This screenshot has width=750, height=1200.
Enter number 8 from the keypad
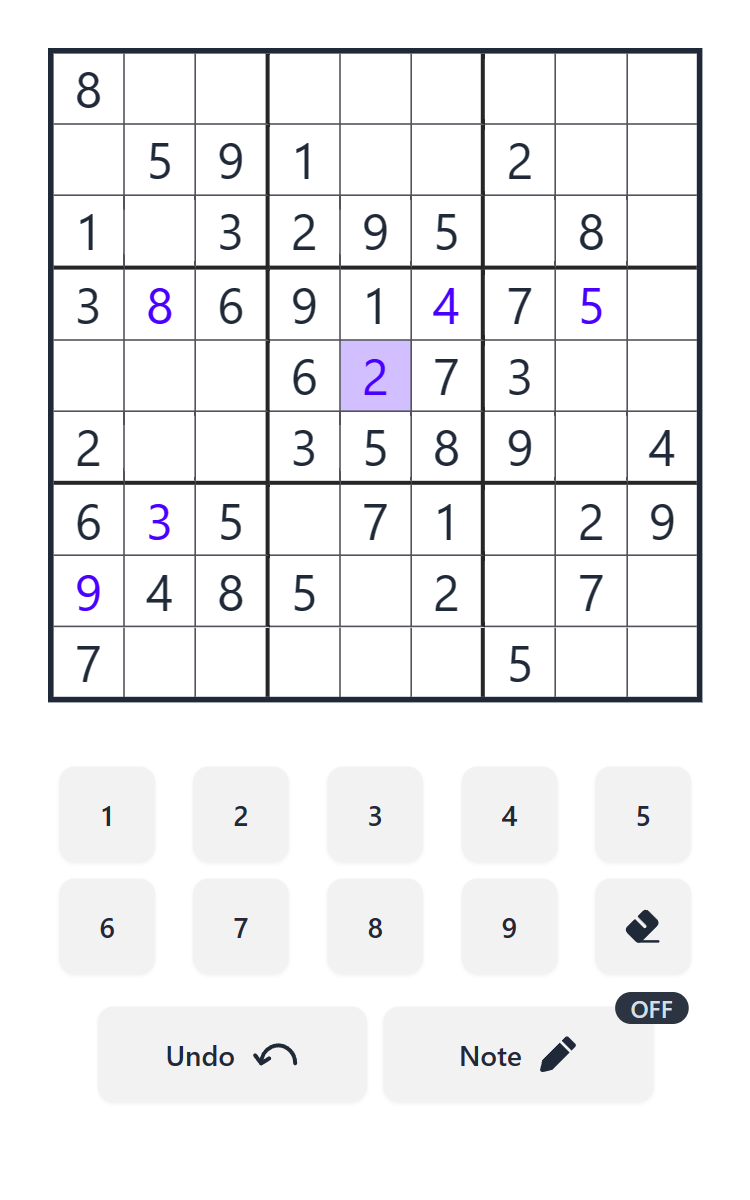(x=375, y=927)
